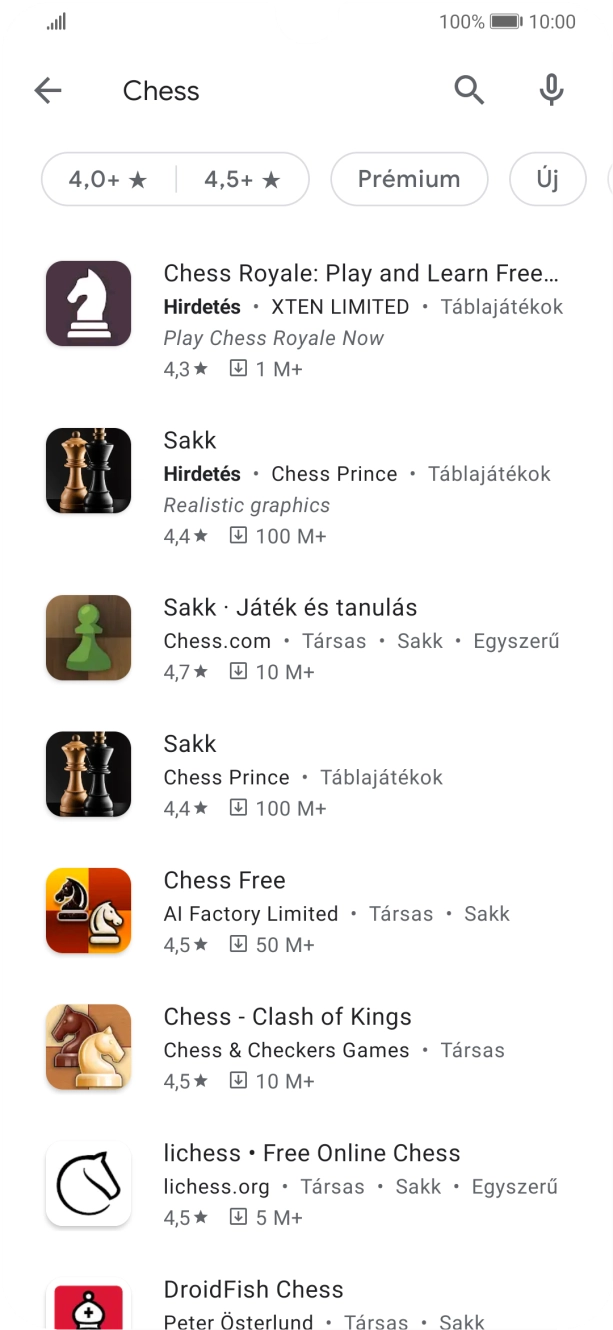Go back using the arrow icon

pyautogui.click(x=48, y=91)
